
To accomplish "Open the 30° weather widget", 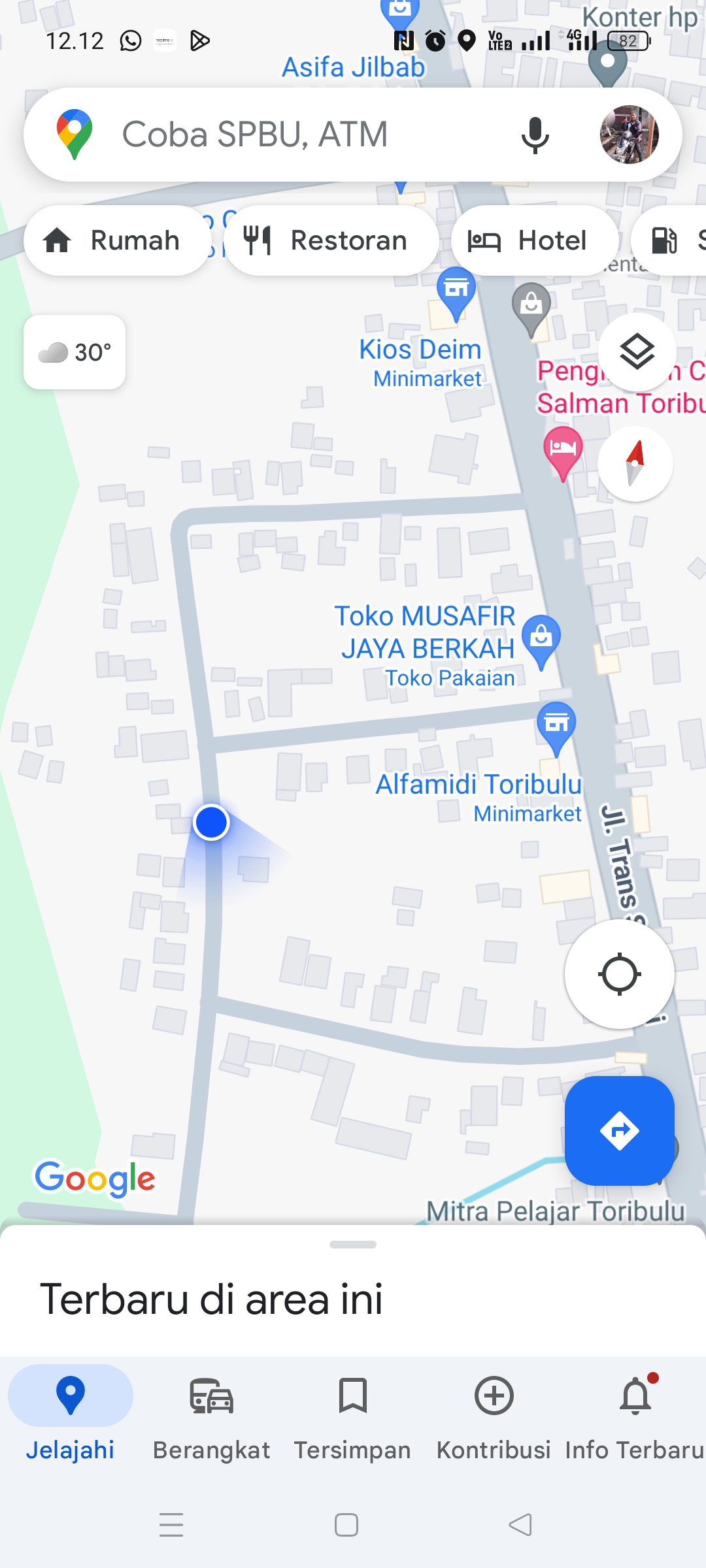I will coord(75,352).
